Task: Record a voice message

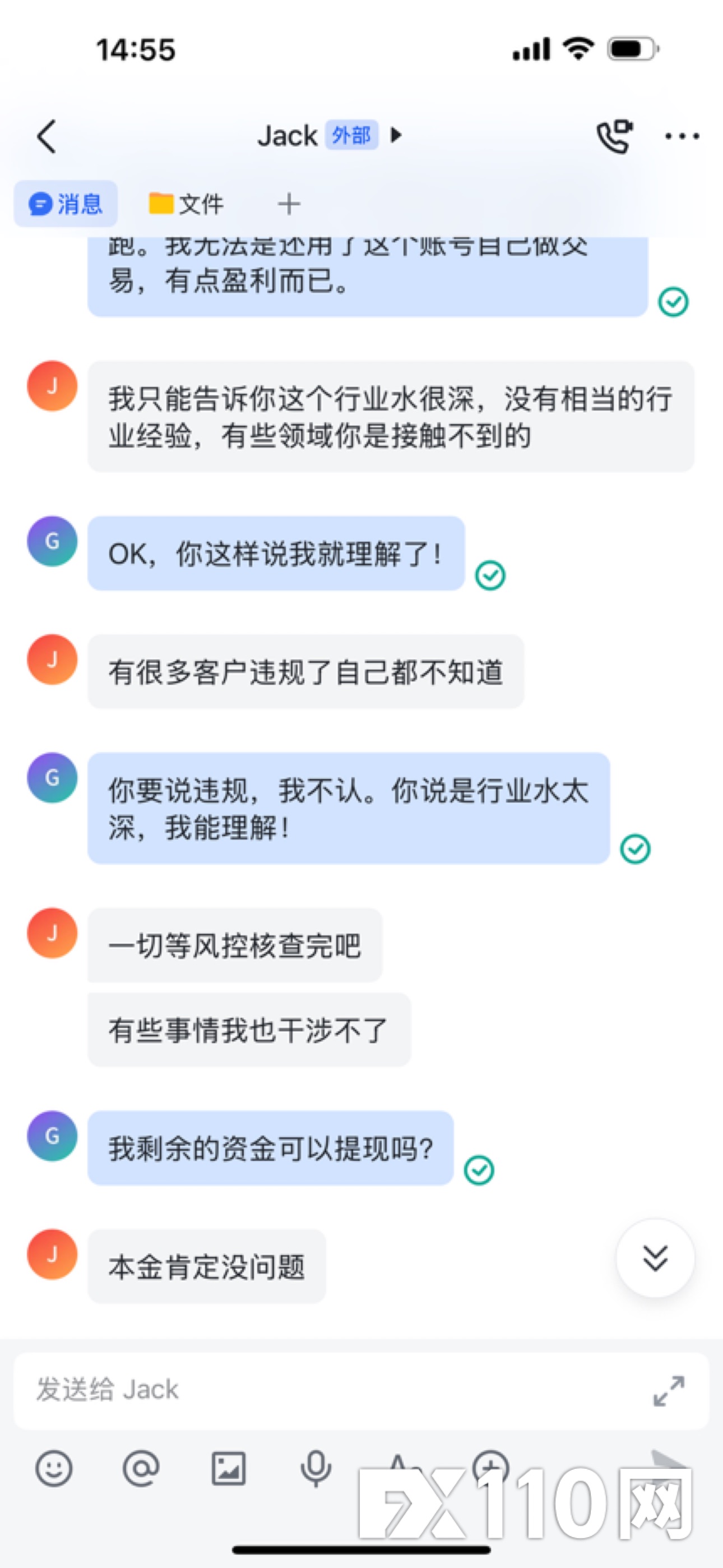Action: click(x=317, y=1469)
